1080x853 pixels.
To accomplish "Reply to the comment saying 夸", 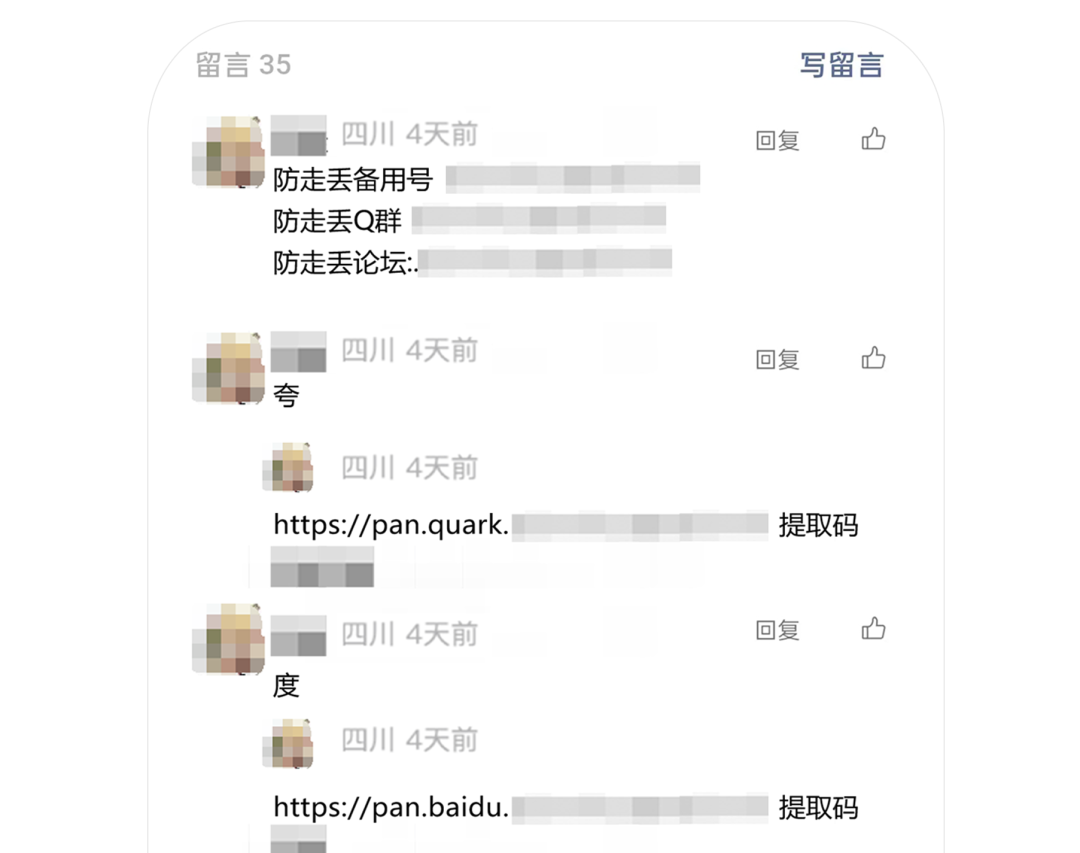I will click(777, 360).
